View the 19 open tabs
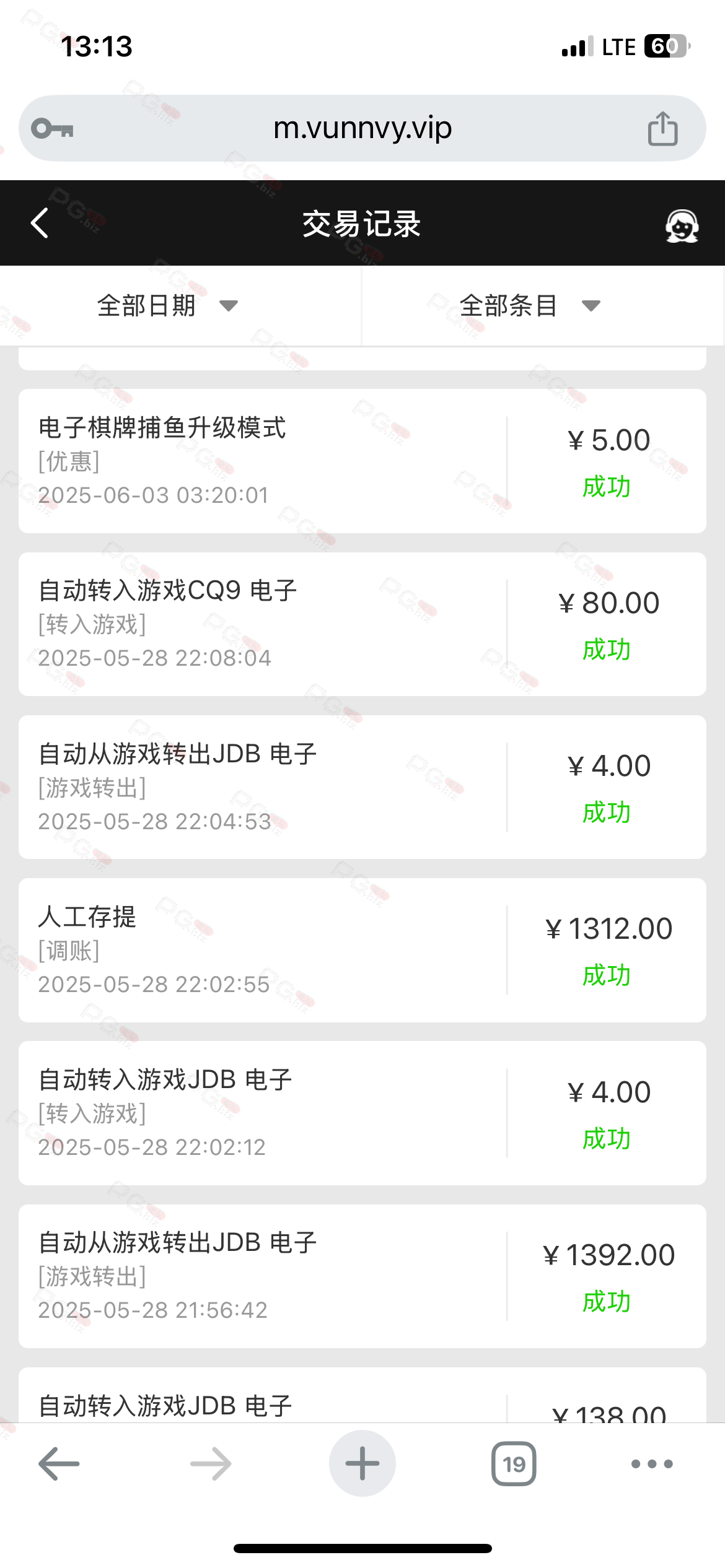Viewport: 725px width, 1568px height. pos(514,1464)
